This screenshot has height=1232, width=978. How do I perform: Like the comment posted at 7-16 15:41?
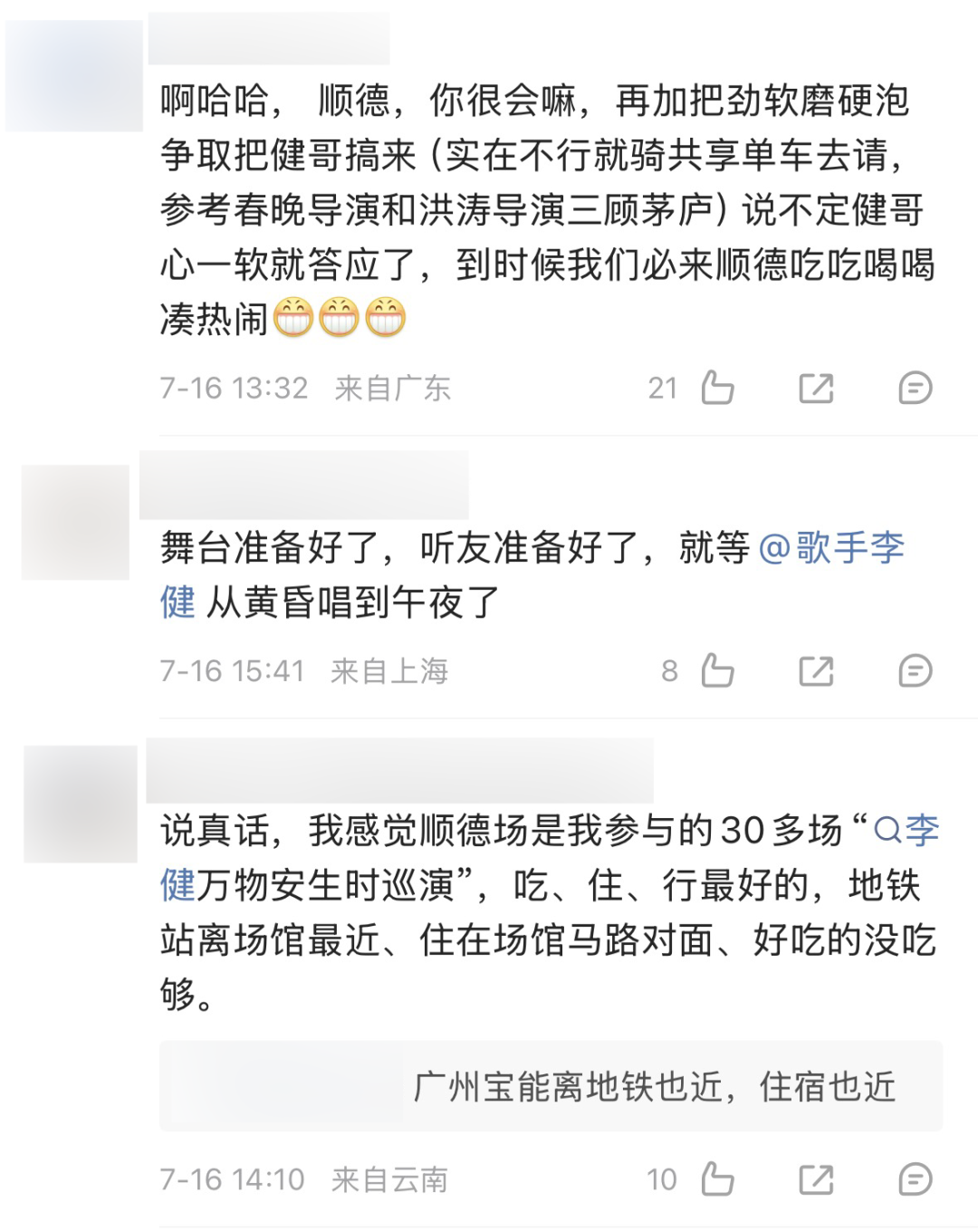(x=717, y=670)
